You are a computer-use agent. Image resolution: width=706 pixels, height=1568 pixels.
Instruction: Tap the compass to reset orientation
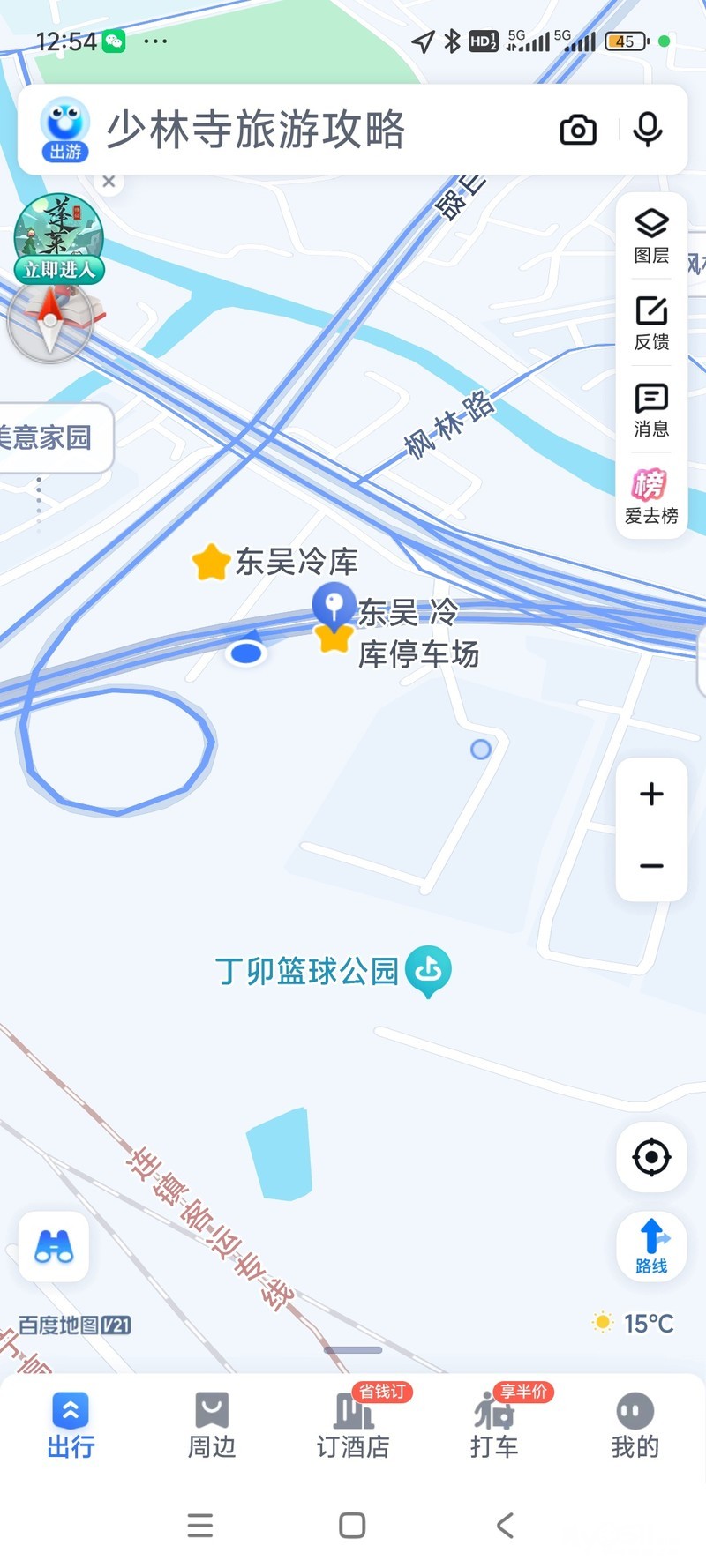[50, 324]
